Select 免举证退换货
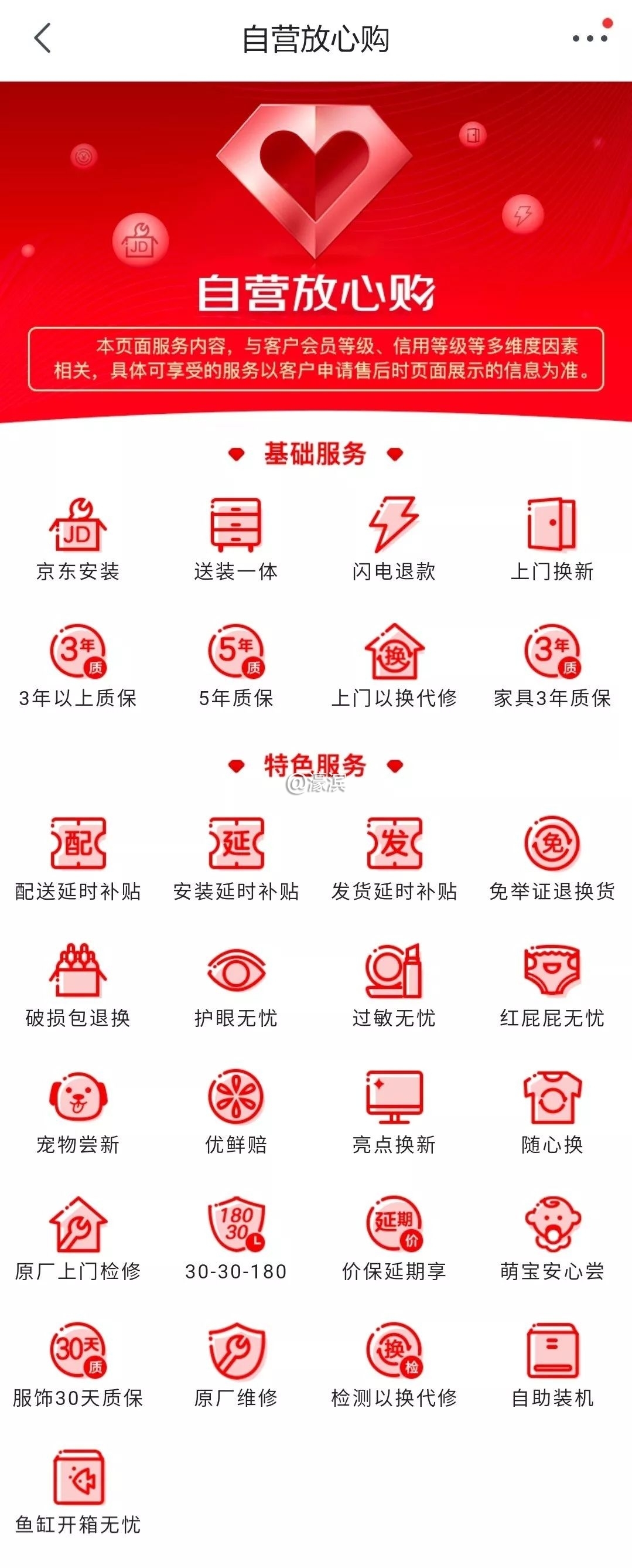The height and width of the screenshot is (1568, 632). click(552, 859)
